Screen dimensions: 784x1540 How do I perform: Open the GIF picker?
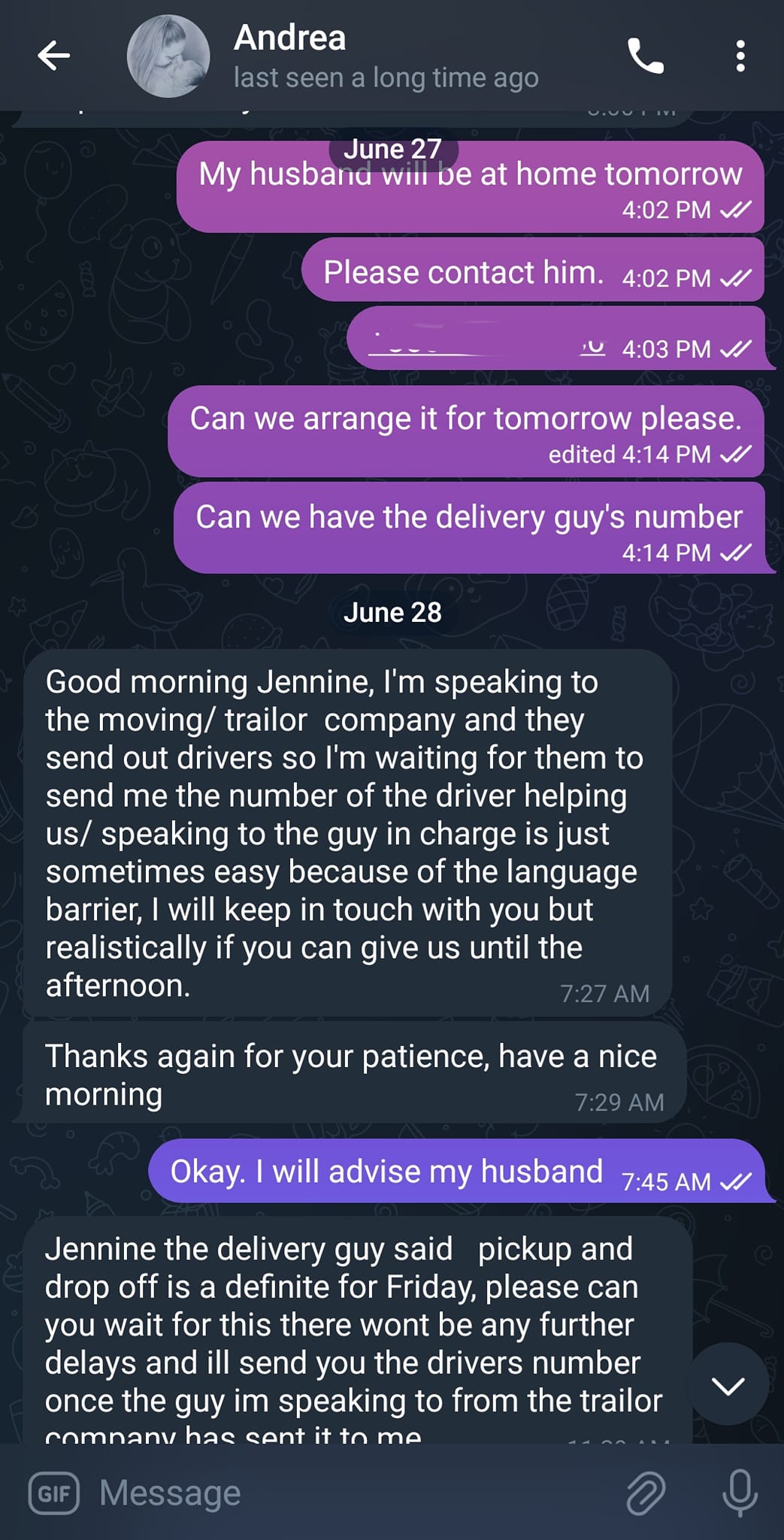pos(53,1493)
